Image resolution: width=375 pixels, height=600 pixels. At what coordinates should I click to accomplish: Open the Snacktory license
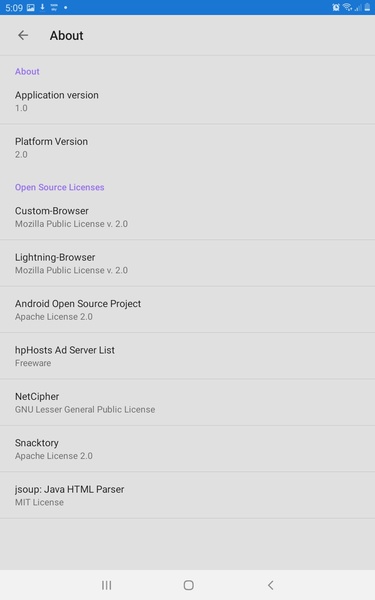(188, 448)
